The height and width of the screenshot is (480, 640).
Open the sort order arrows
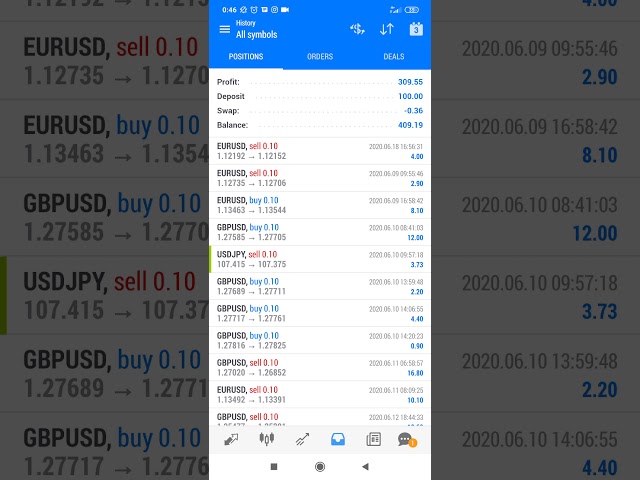click(x=387, y=29)
